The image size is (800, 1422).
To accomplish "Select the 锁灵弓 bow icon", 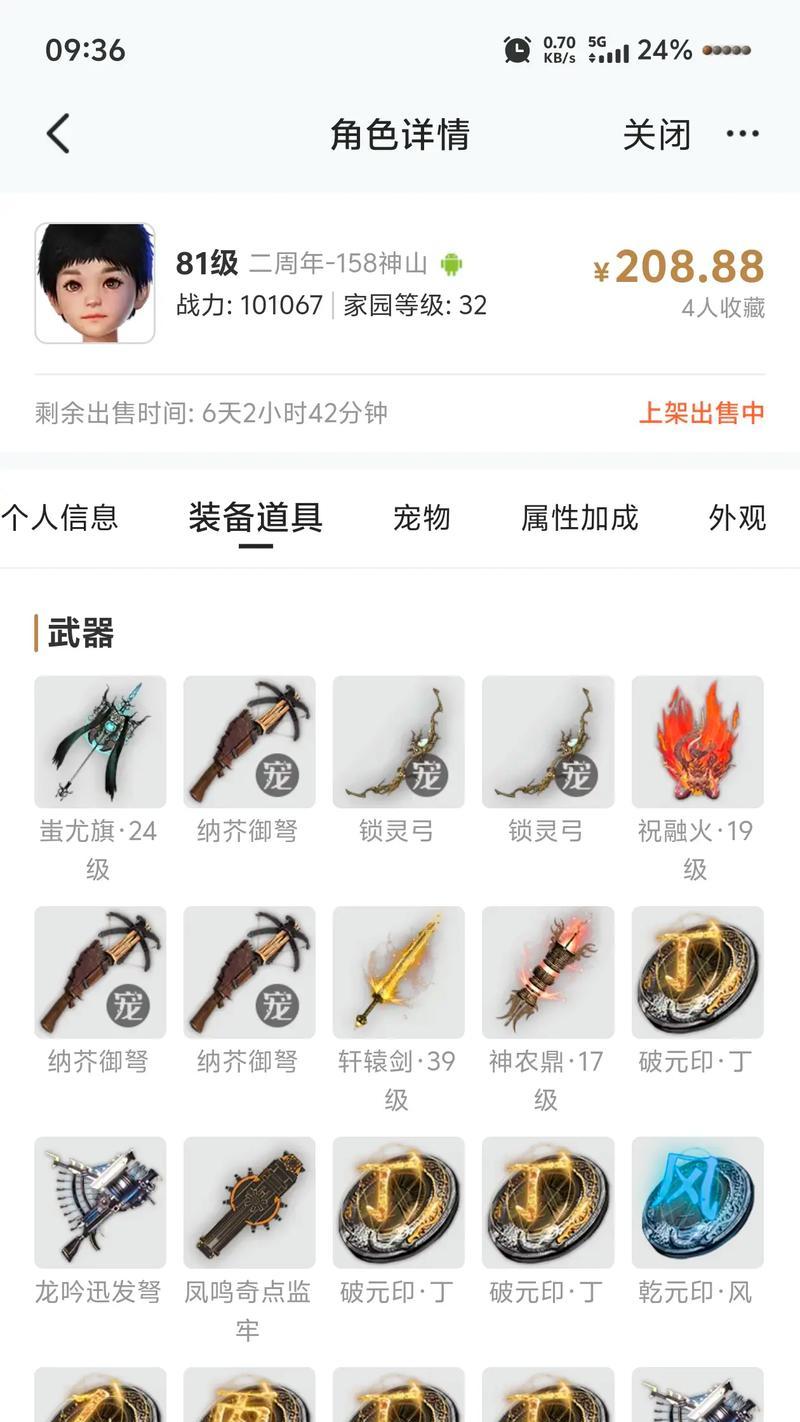I will (x=398, y=741).
